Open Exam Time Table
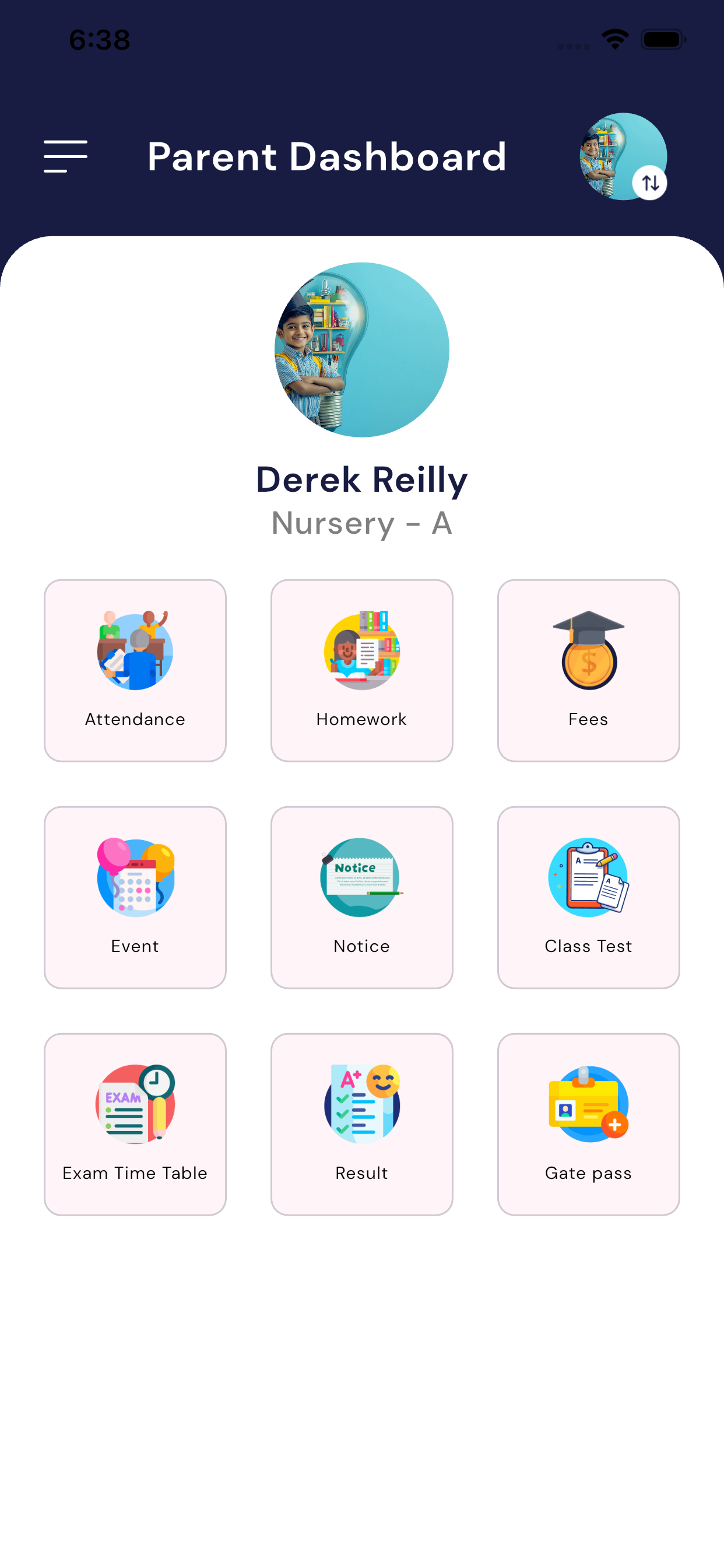The image size is (724, 1568). [x=135, y=1123]
